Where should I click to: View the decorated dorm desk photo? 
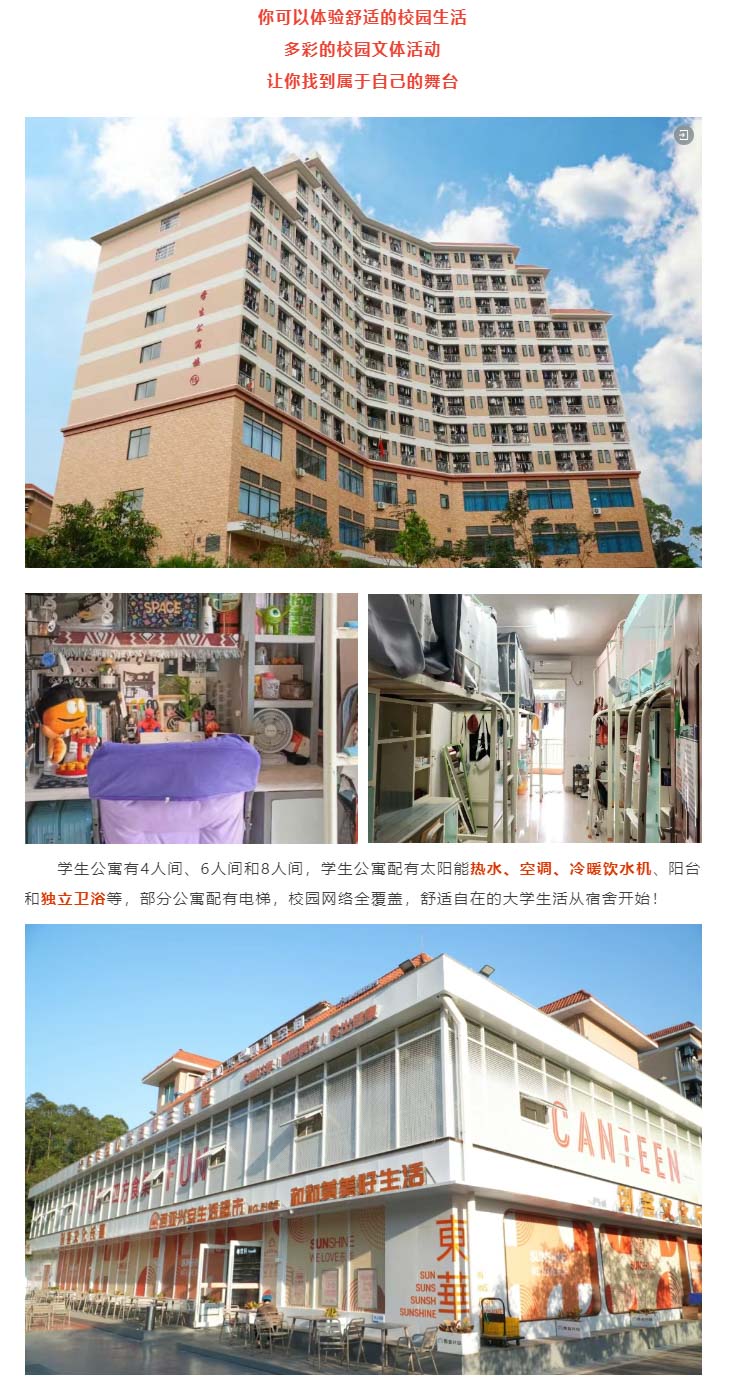[x=191, y=718]
